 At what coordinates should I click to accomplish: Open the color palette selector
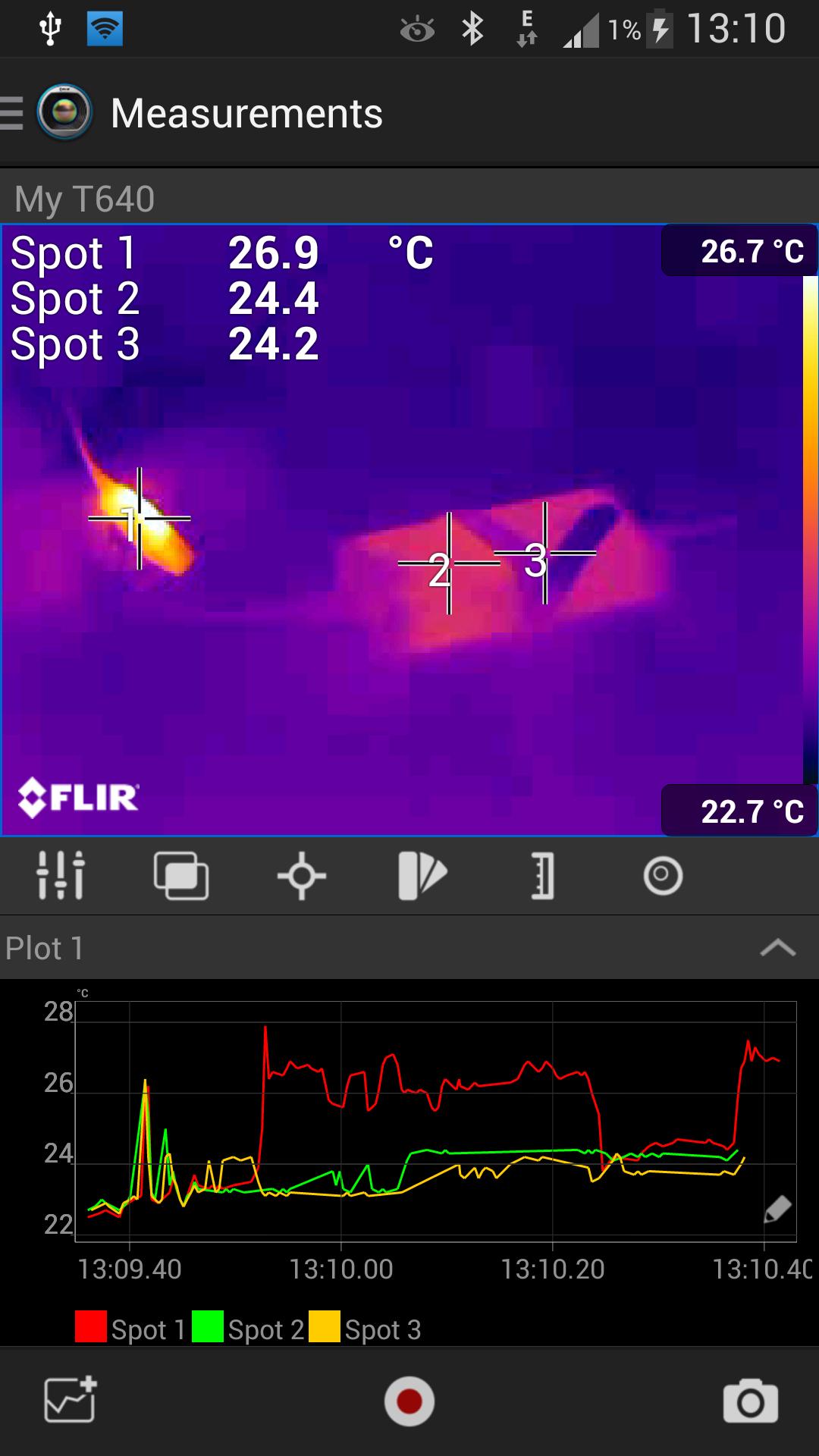423,877
